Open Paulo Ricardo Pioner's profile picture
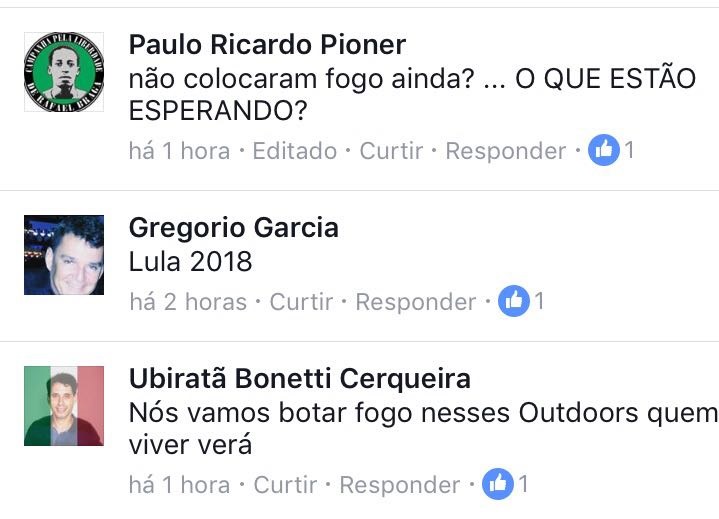Viewport: 719px width, 519px height. point(64,71)
